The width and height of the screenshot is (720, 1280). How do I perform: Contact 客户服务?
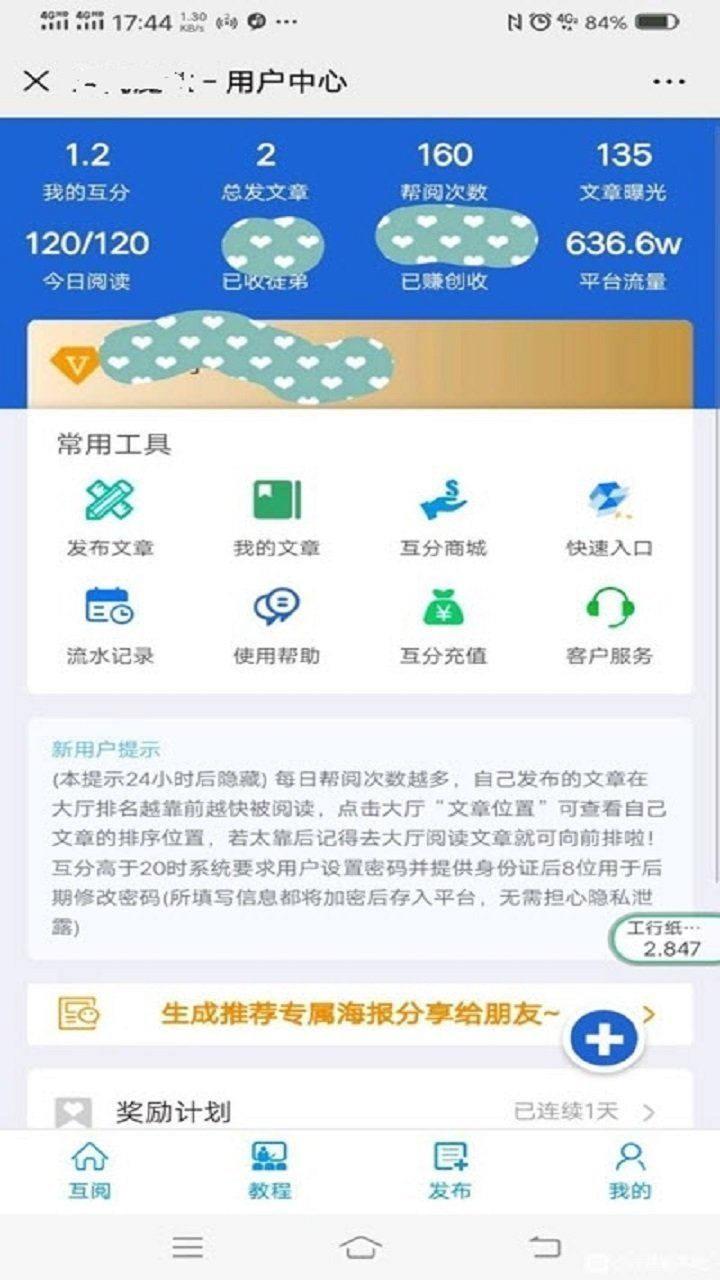pyautogui.click(x=609, y=626)
